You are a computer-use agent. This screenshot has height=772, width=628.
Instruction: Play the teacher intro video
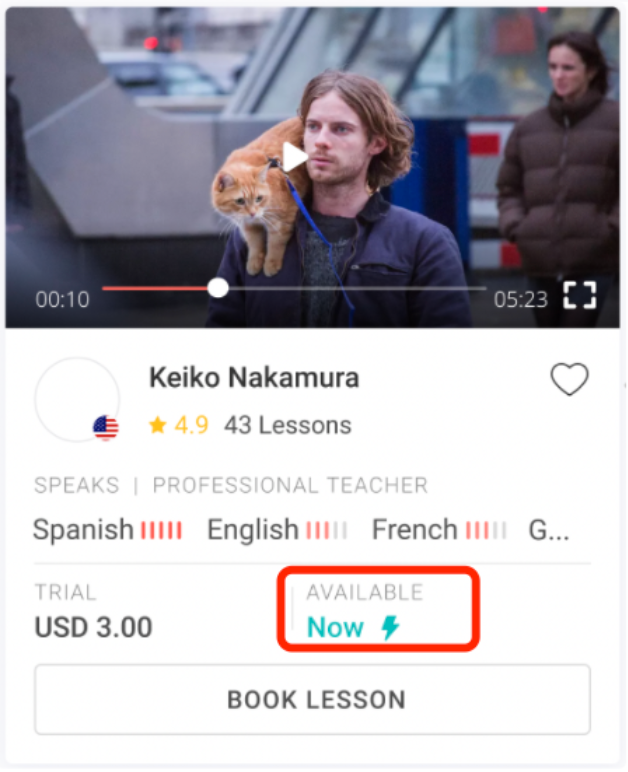(x=295, y=157)
